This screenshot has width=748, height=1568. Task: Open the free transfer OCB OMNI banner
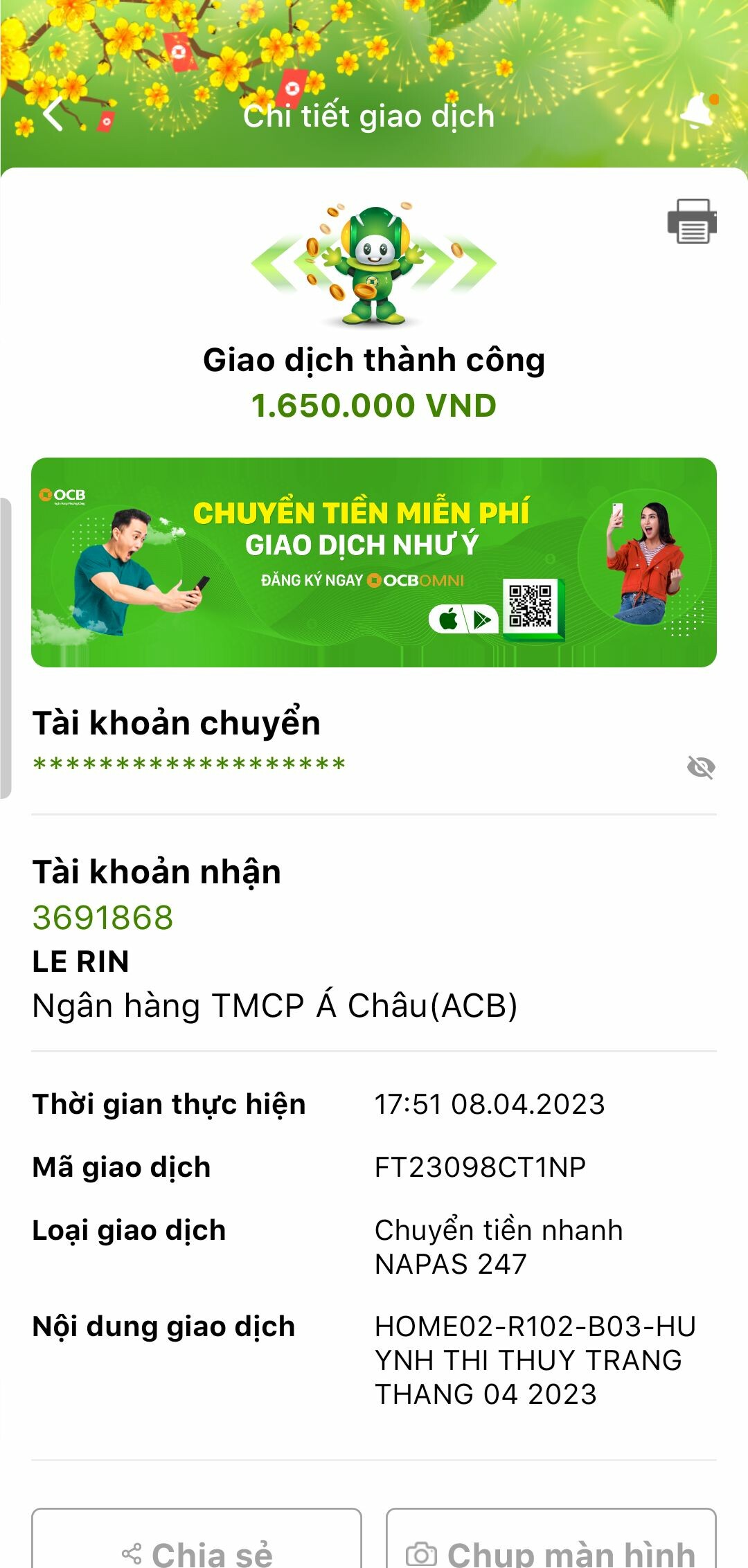374,562
